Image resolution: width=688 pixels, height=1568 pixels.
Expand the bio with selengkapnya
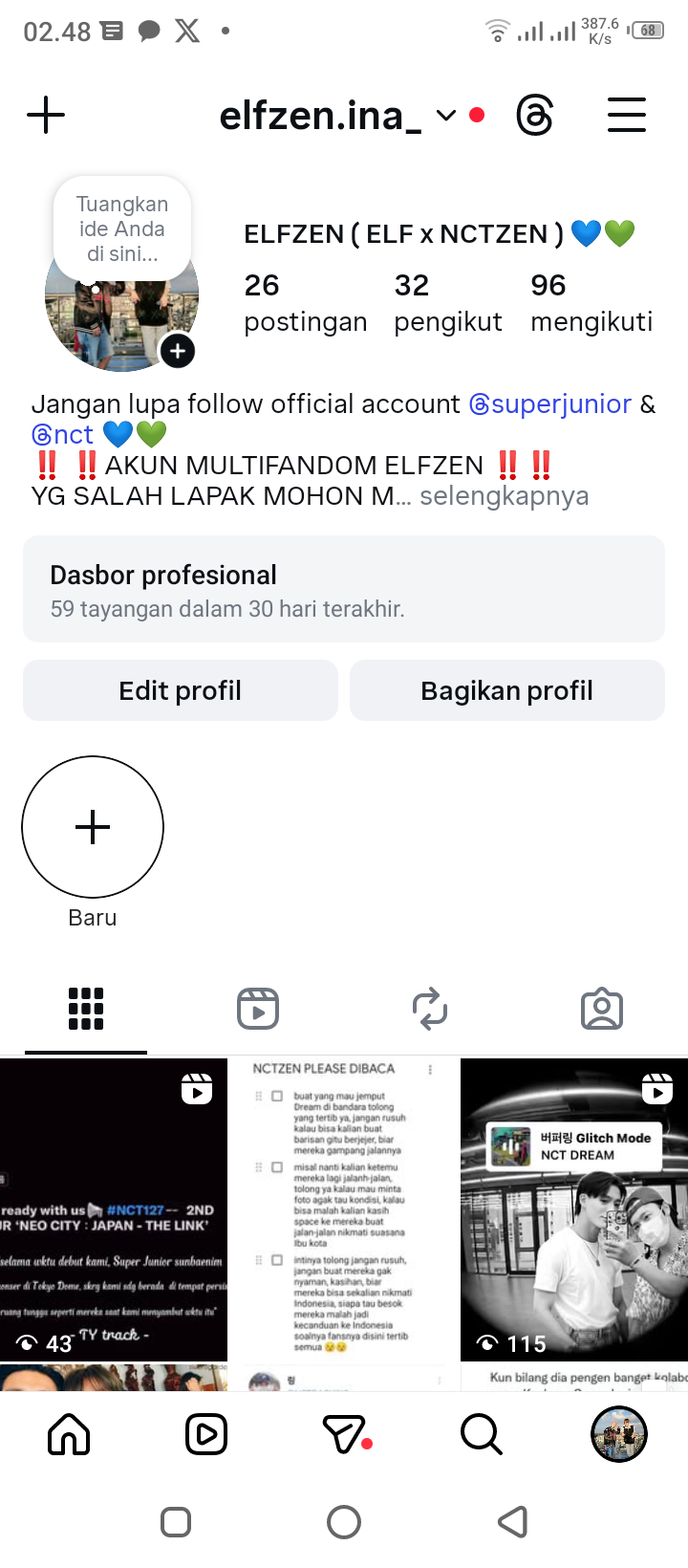click(x=504, y=496)
